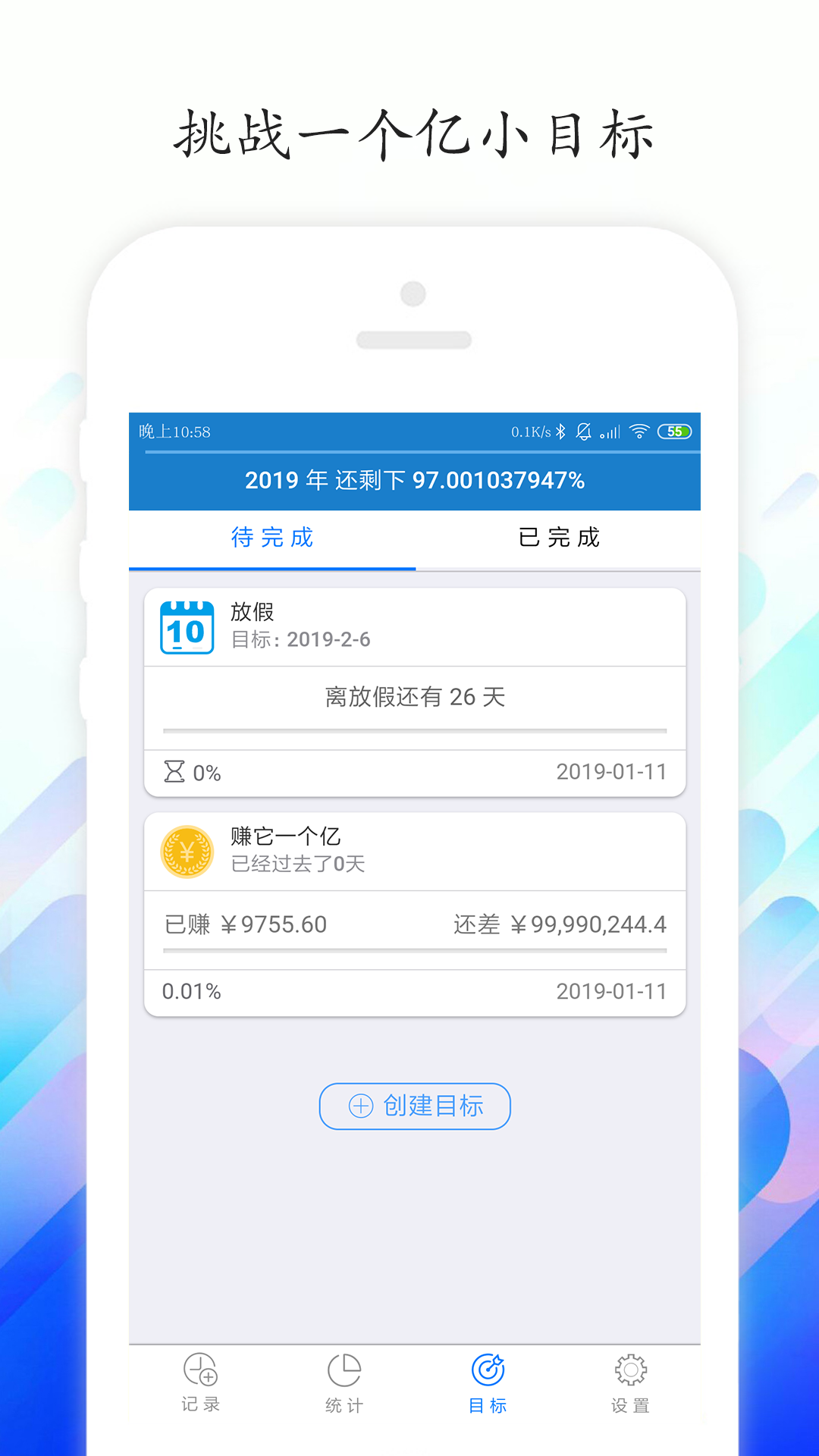Image resolution: width=819 pixels, height=1456 pixels.
Task: Open the 统计 (Statistics) pie chart icon
Action: pos(343,1370)
